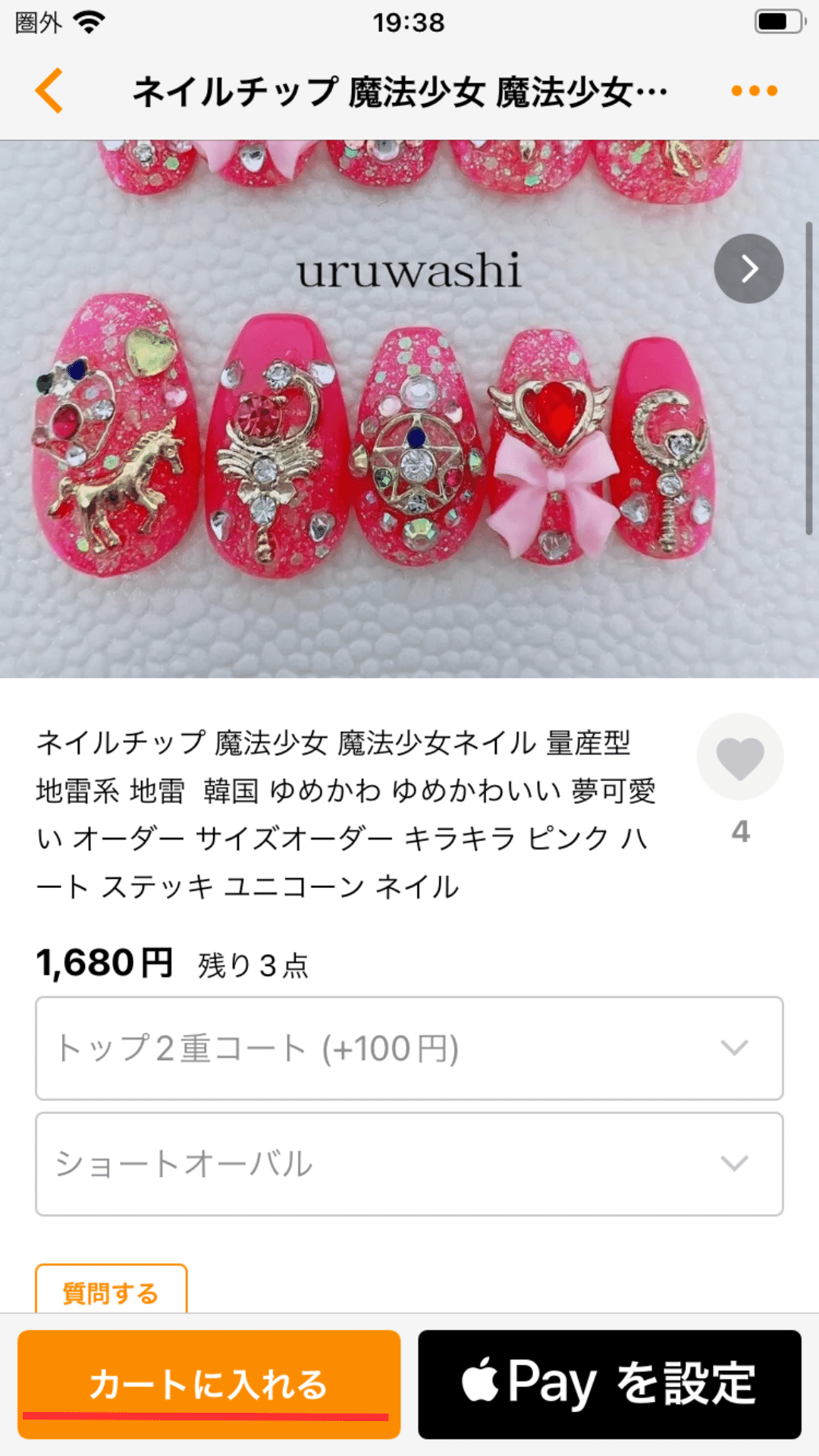The height and width of the screenshot is (1456, 819).
Task: Go back using the orange arrow
Action: tap(49, 91)
